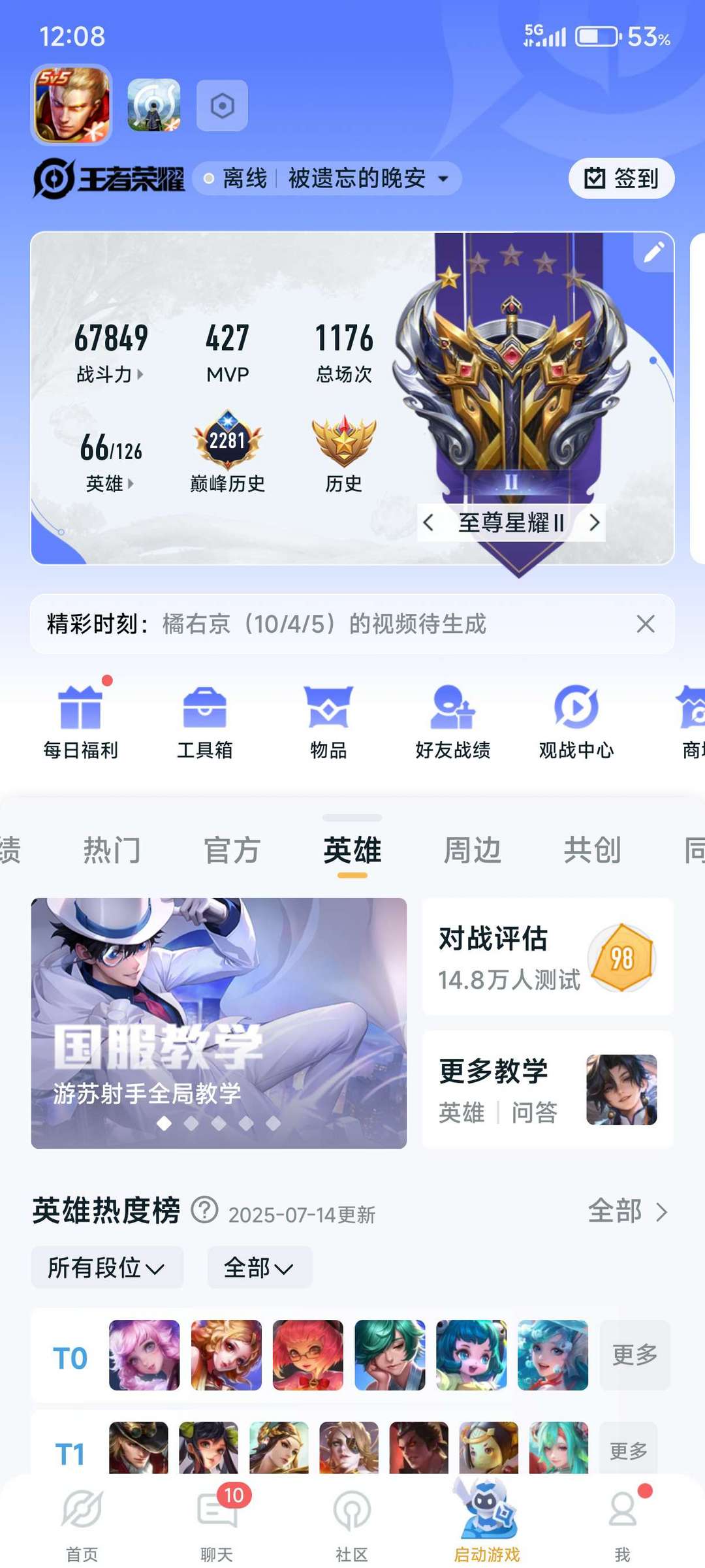Expand the 所有段位 rank filter

107,1268
